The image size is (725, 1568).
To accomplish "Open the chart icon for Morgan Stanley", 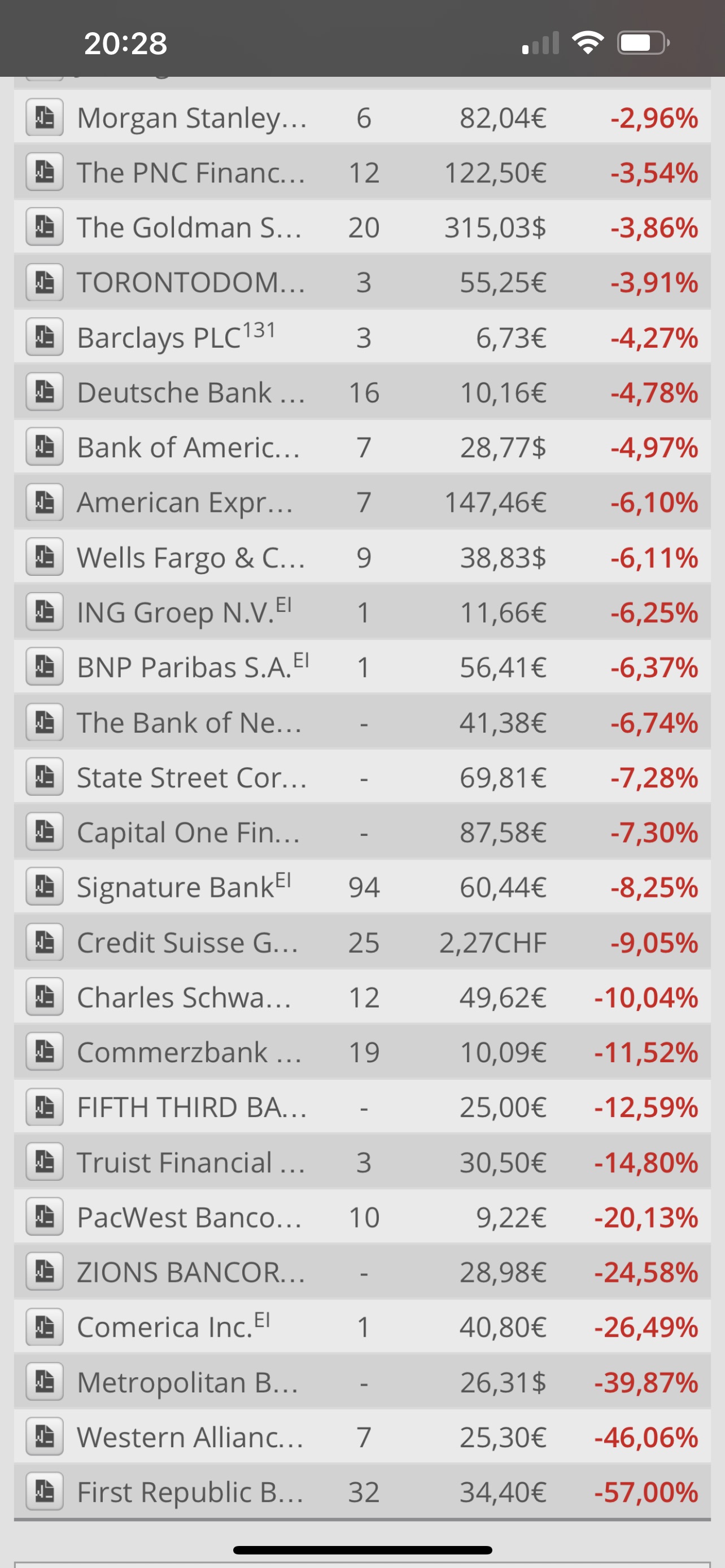I will click(x=45, y=117).
